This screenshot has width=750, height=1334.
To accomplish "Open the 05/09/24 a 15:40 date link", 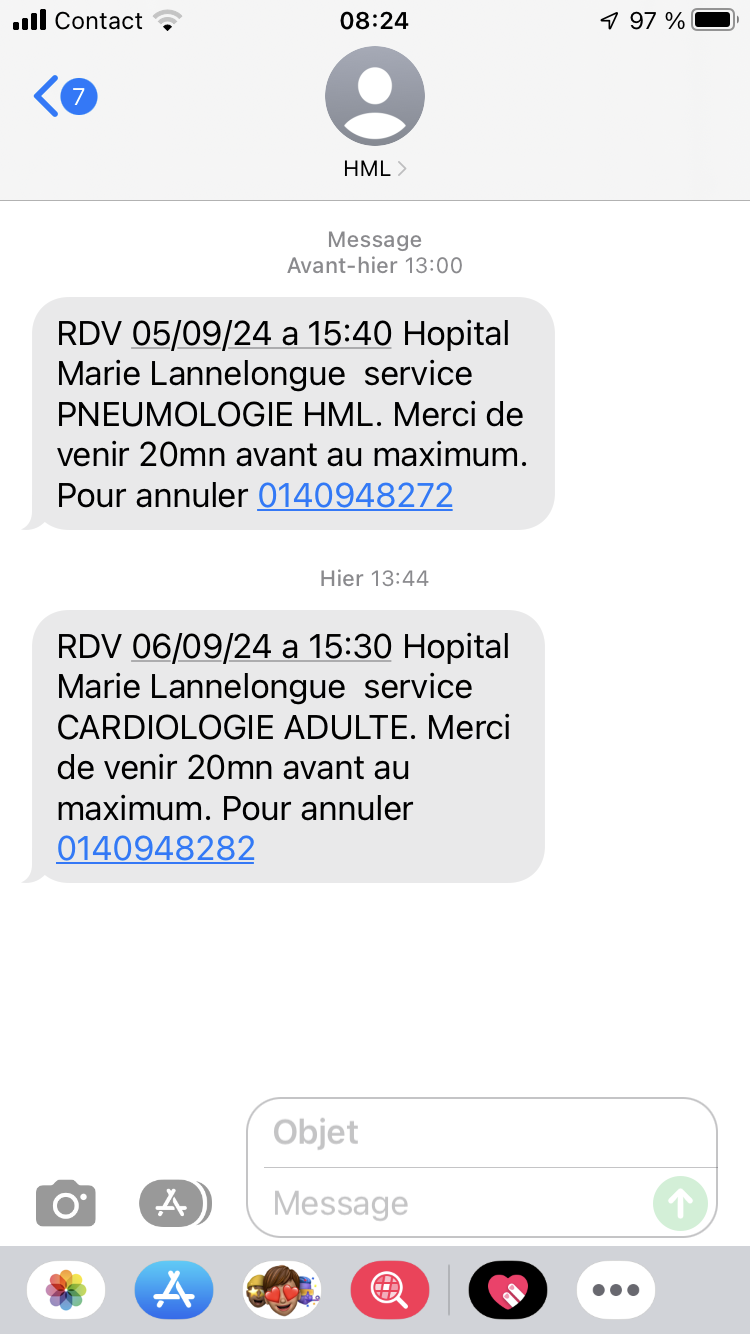I will click(x=262, y=334).
